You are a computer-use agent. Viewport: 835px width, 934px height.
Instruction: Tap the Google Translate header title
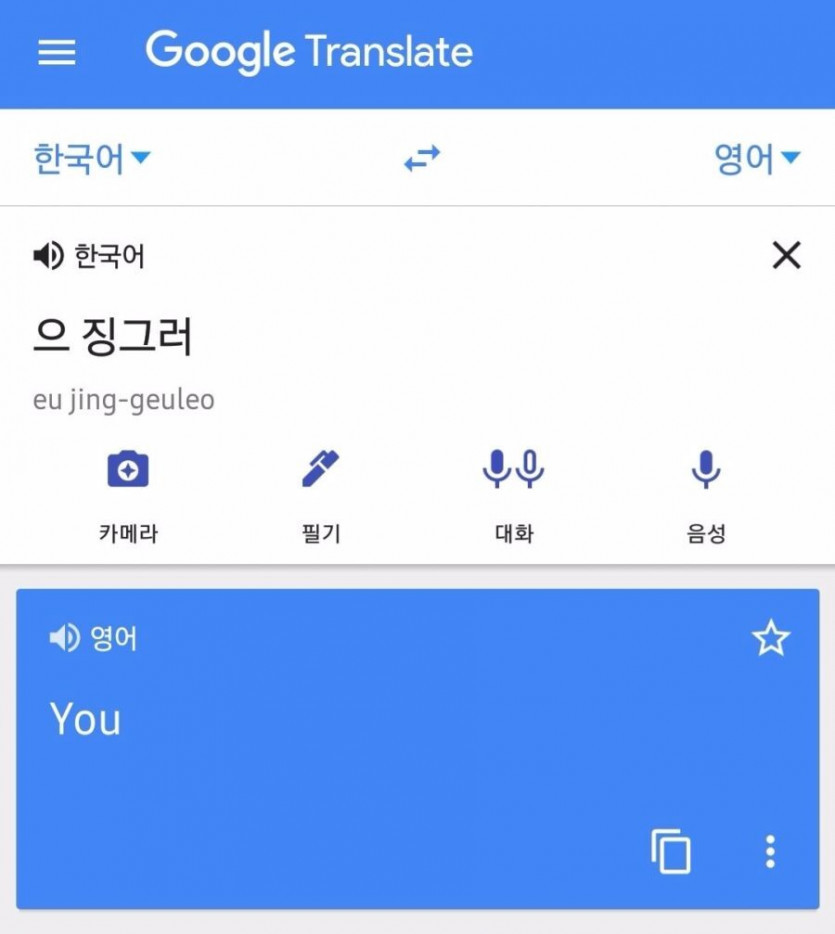click(x=310, y=54)
